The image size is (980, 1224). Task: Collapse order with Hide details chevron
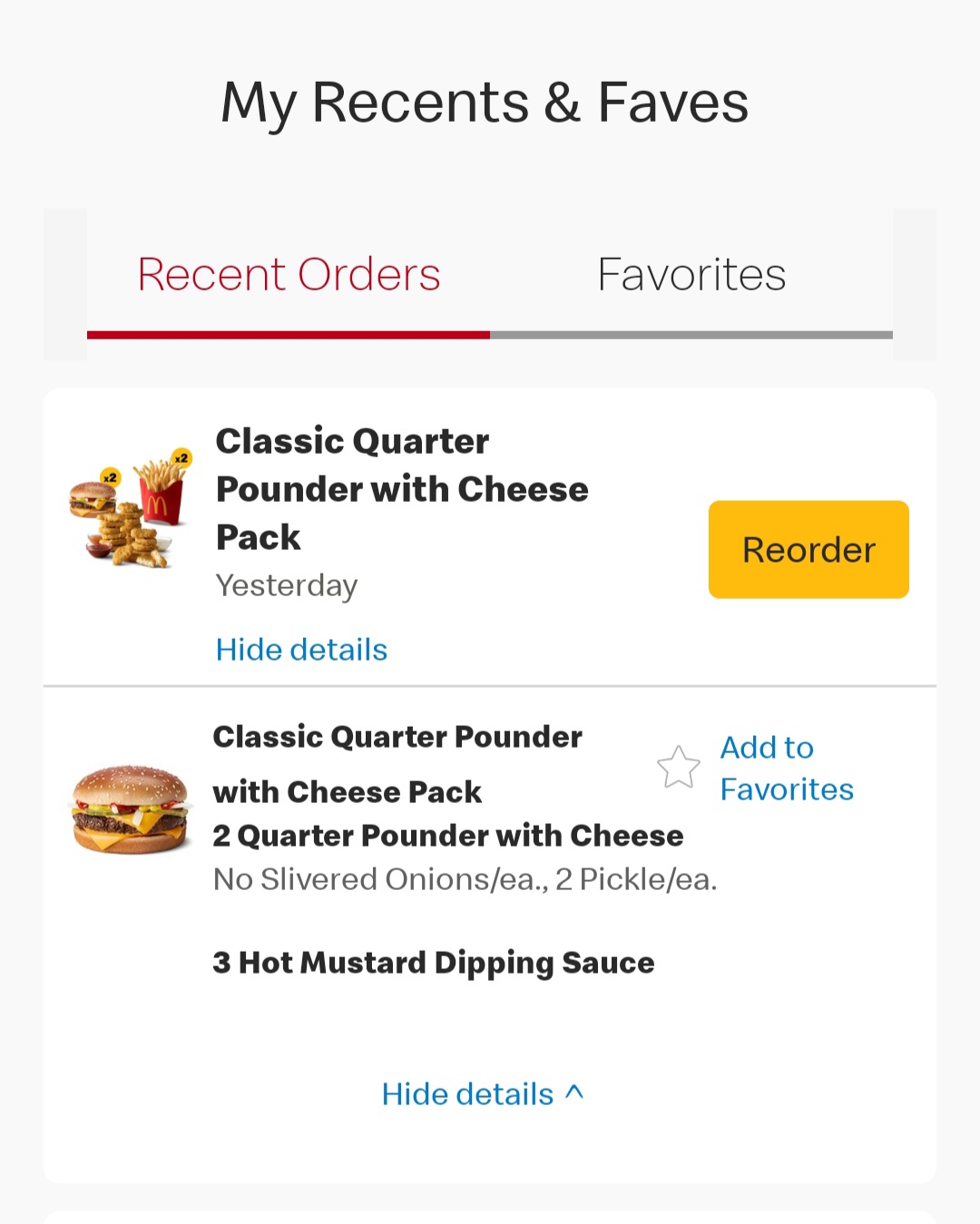pos(482,1094)
